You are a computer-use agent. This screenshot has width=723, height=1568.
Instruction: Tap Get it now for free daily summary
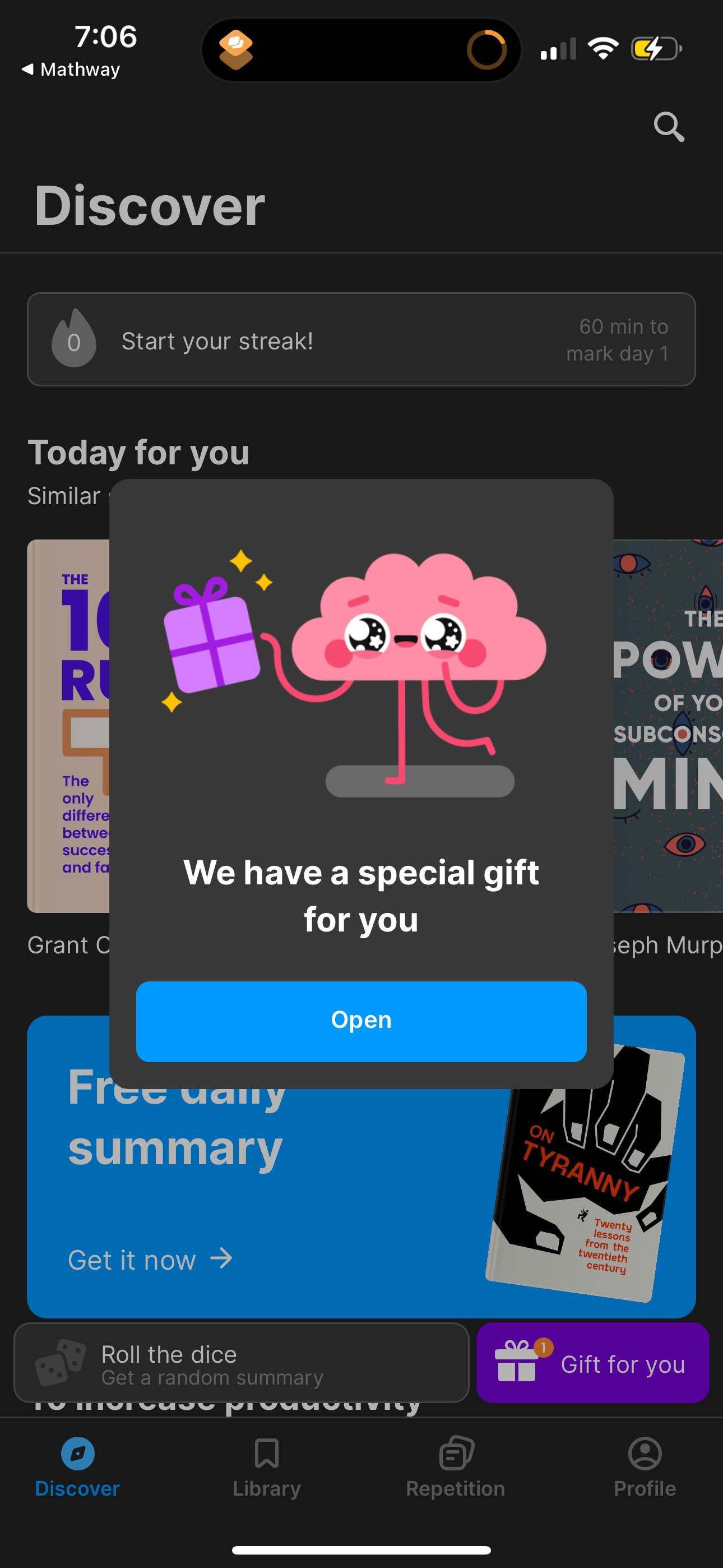point(150,1260)
